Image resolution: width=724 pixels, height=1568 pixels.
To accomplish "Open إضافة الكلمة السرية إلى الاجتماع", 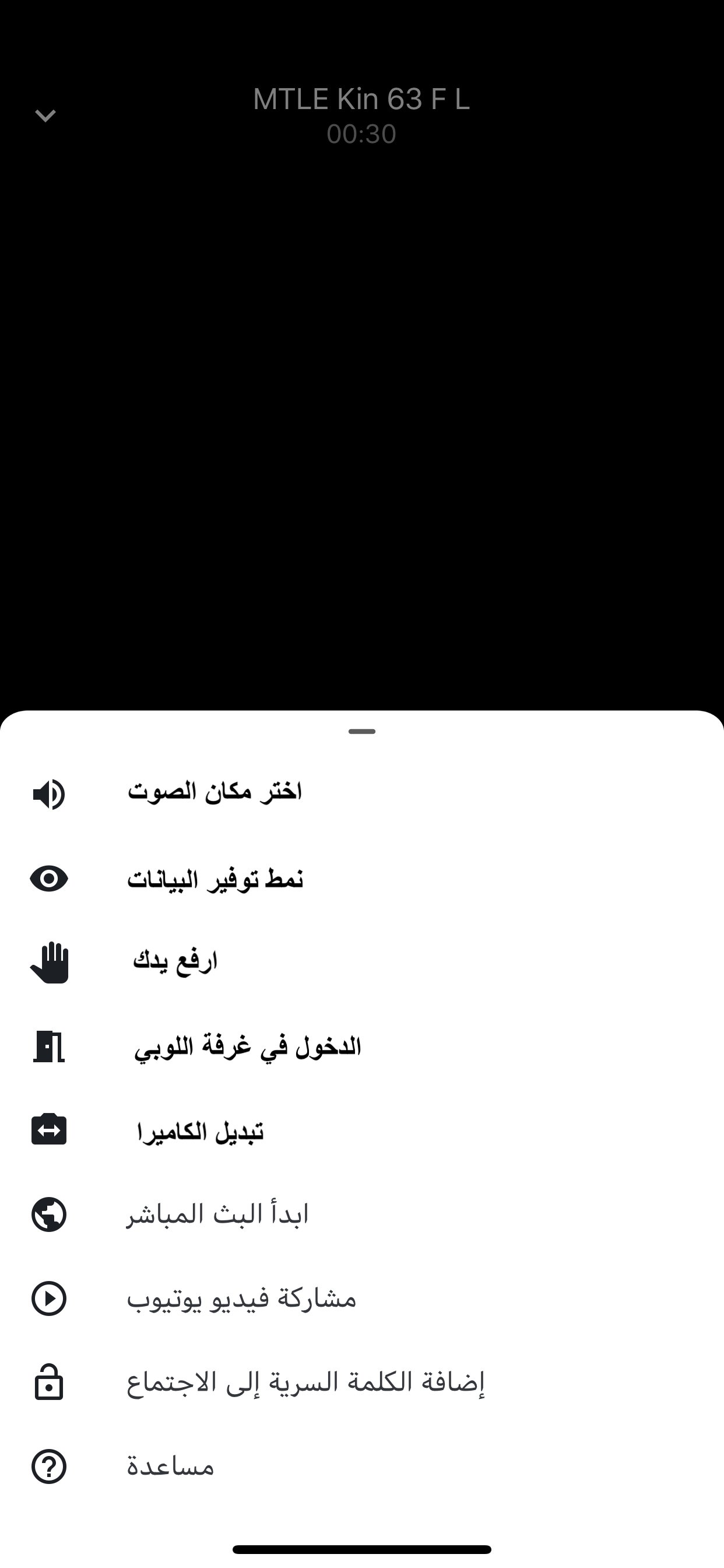I will pos(305,1383).
